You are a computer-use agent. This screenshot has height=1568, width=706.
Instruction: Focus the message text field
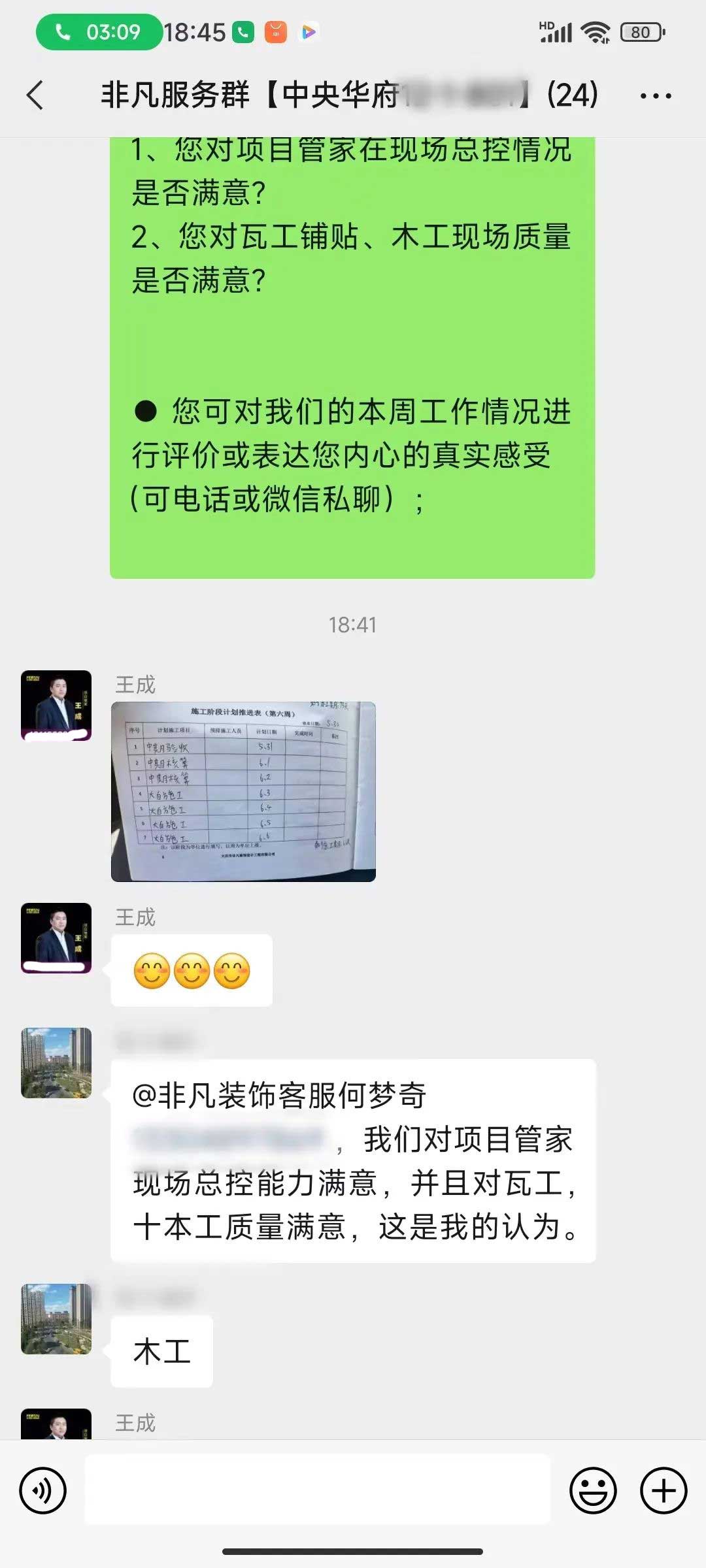point(318,1490)
